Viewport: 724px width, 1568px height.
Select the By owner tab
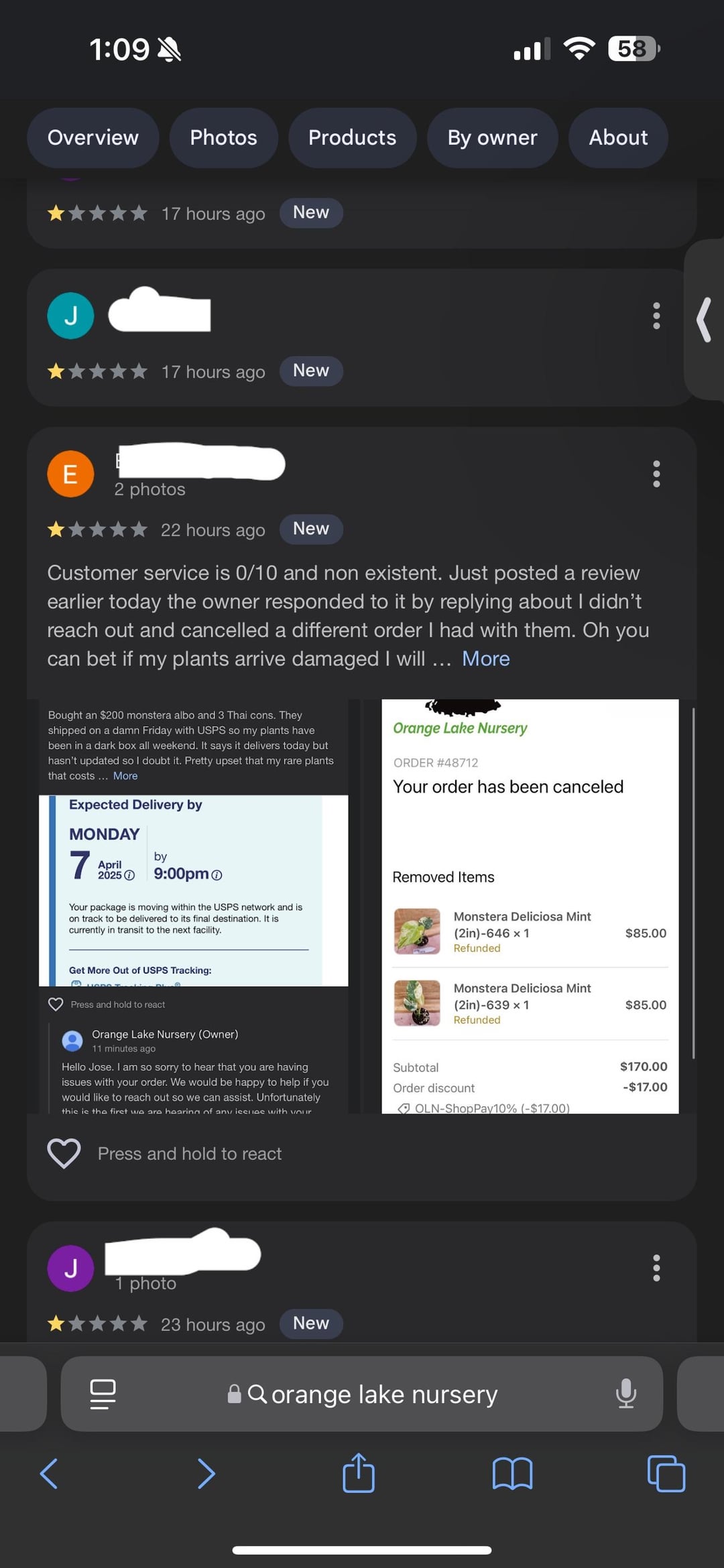point(492,138)
